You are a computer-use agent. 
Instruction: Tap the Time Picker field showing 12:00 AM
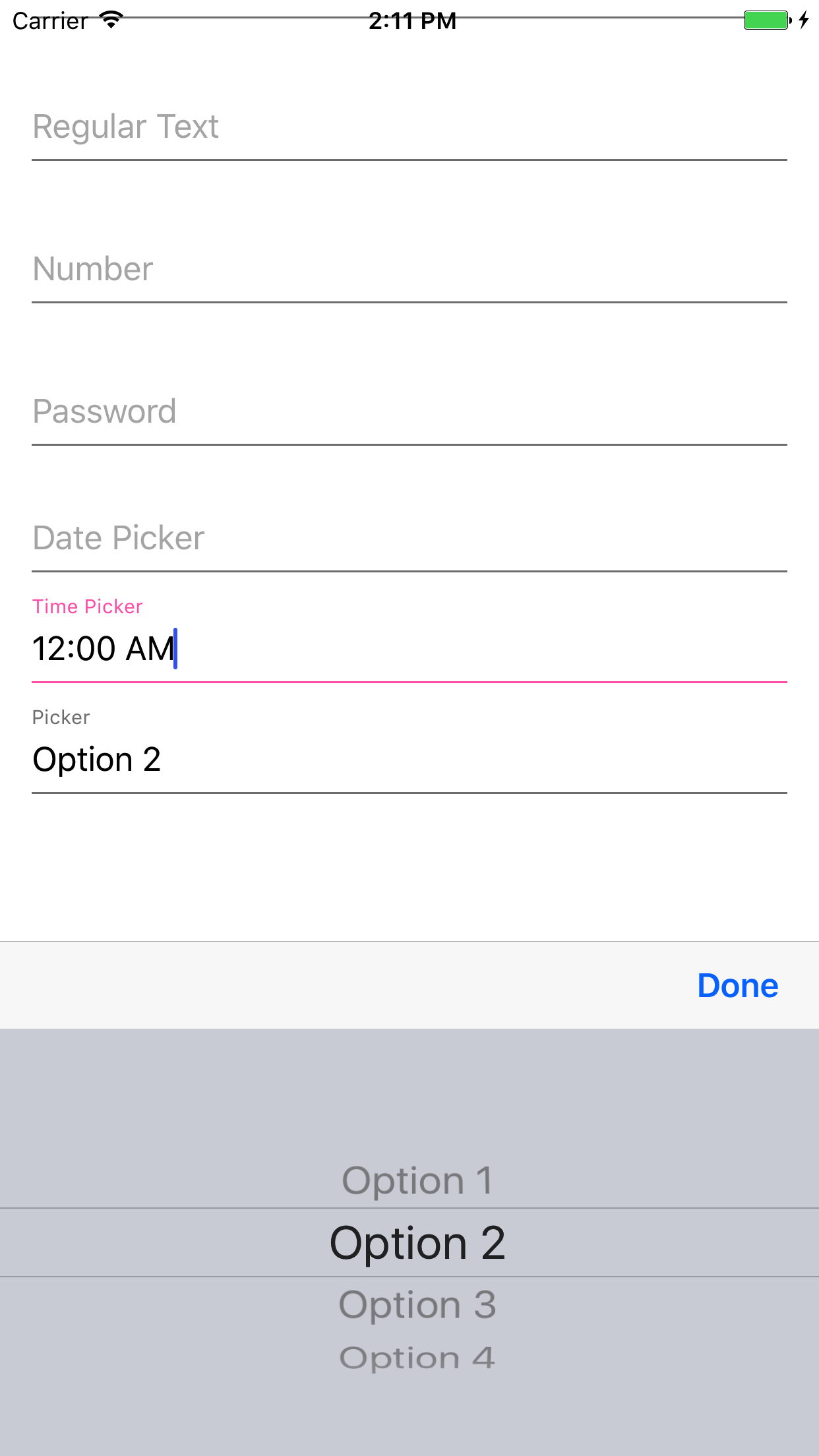click(409, 649)
